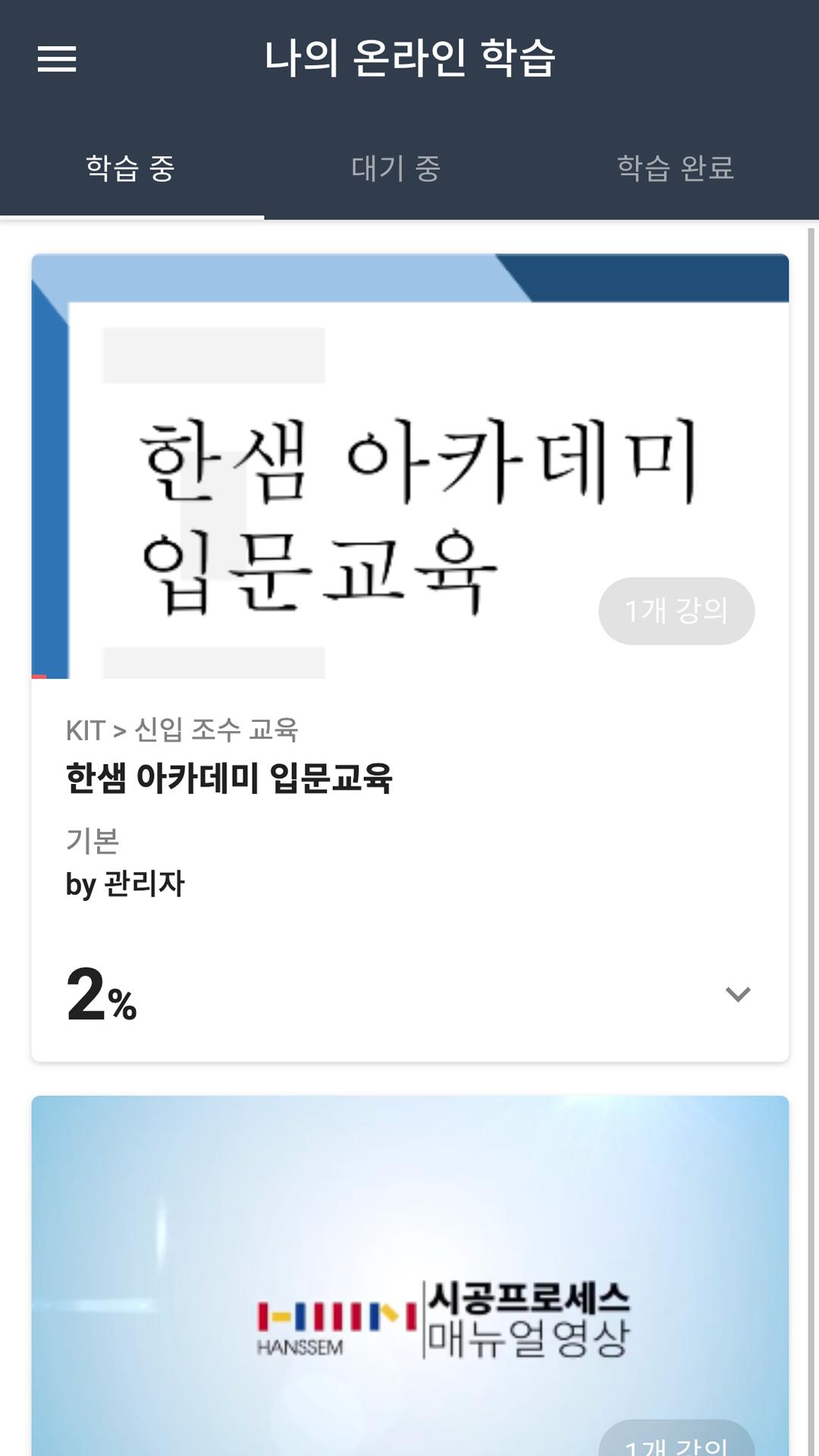819x1456 pixels.
Task: Expand the 2% progress chevron
Action: [738, 994]
